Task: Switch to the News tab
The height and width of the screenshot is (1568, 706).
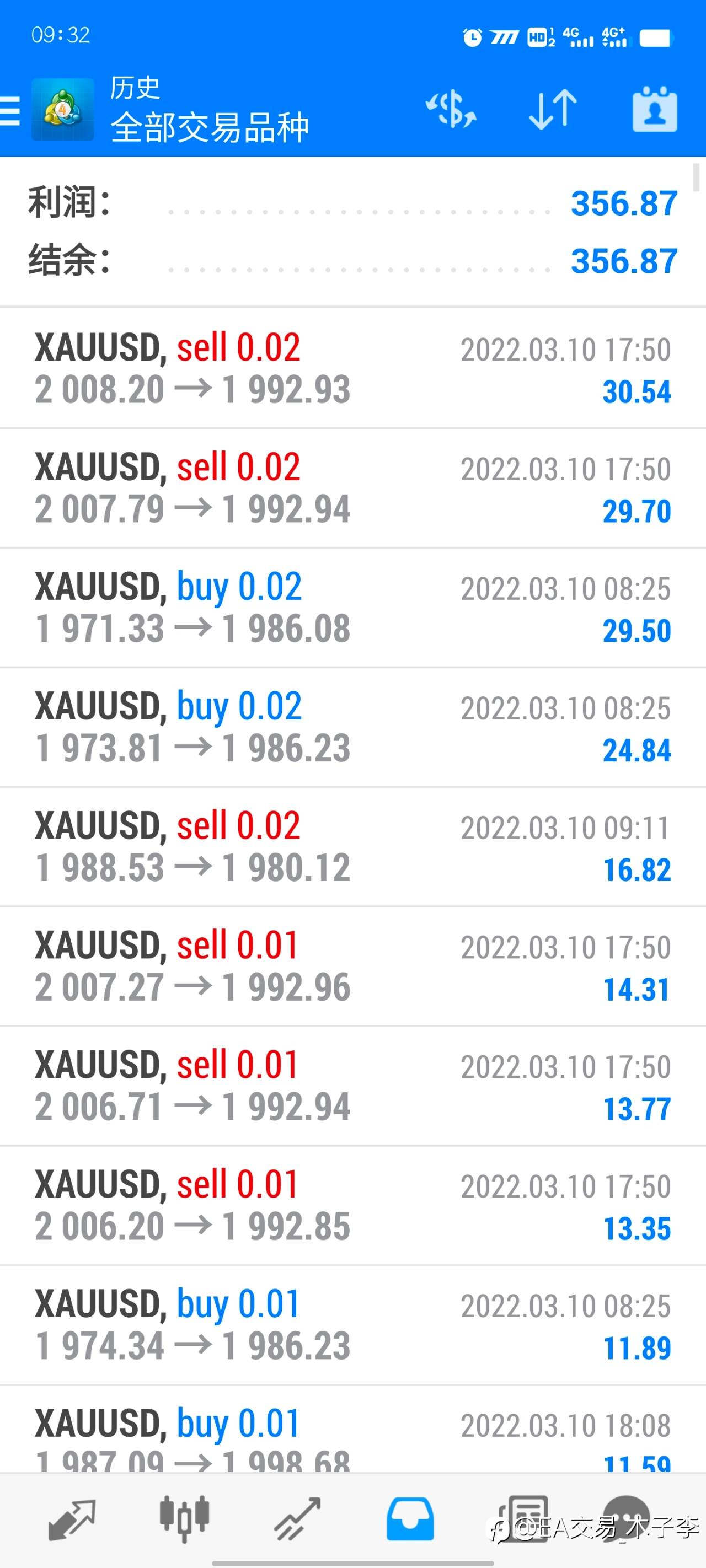Action: click(523, 1519)
